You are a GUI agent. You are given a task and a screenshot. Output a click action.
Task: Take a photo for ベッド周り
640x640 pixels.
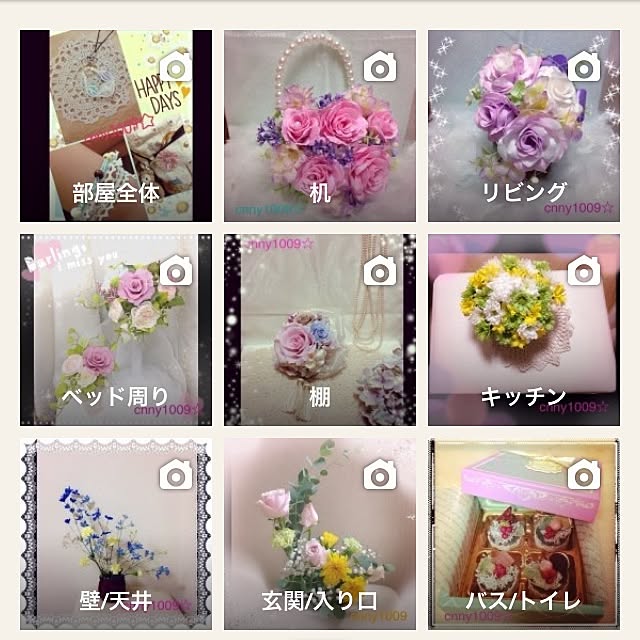click(176, 270)
